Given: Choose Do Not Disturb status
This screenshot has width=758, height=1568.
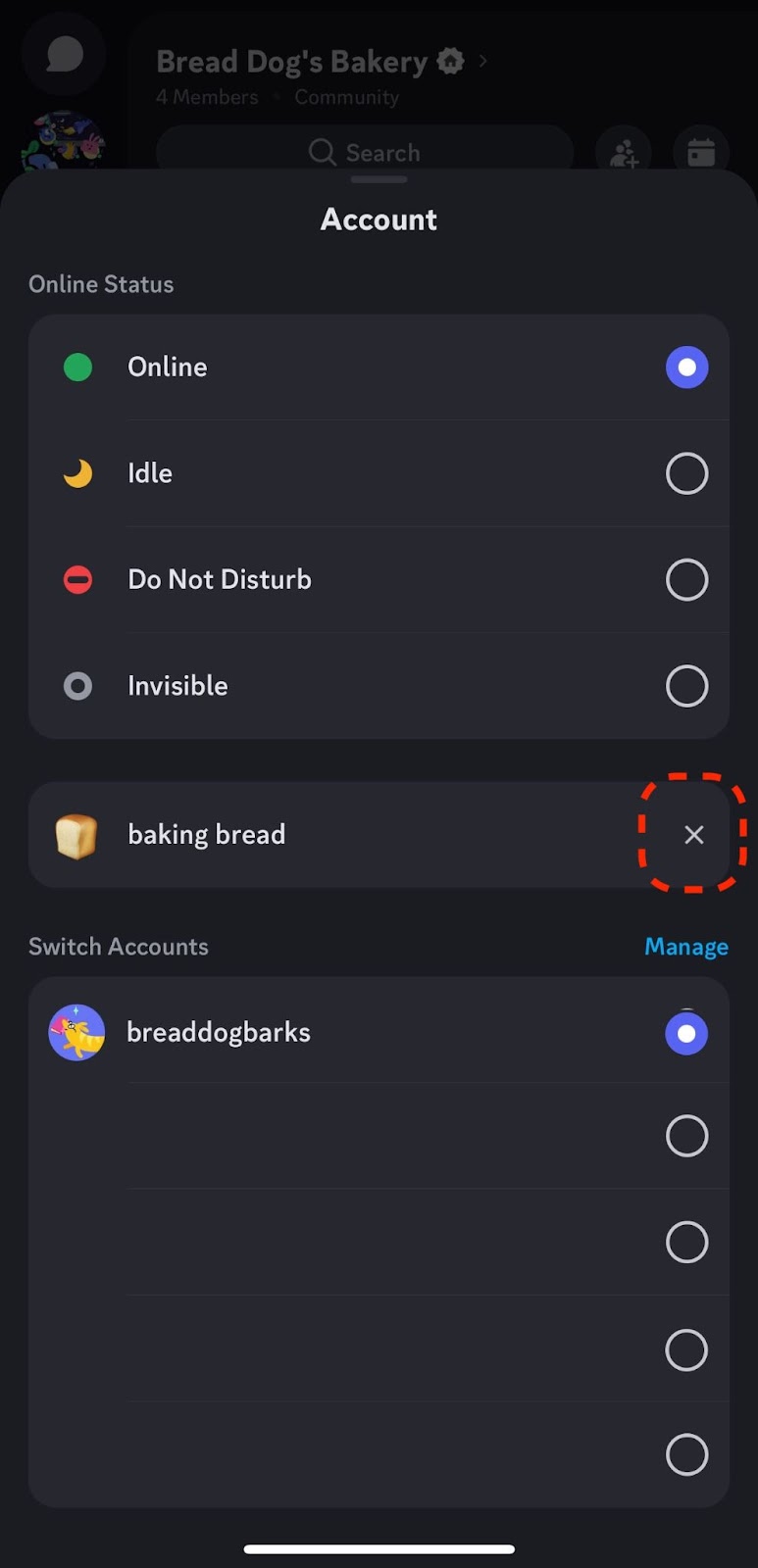Looking at the screenshot, I should (x=379, y=579).
